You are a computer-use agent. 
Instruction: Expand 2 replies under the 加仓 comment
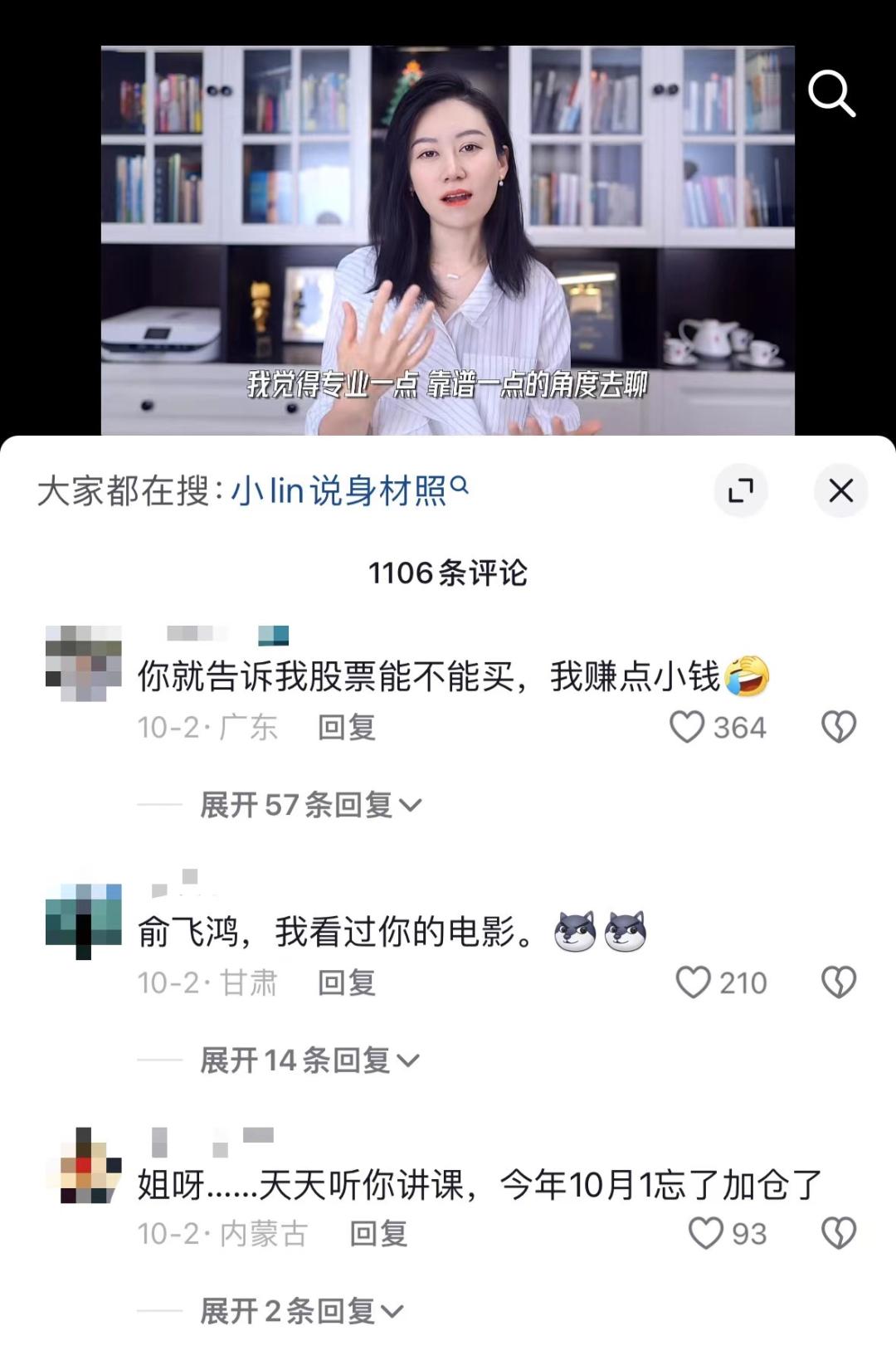tap(300, 1311)
